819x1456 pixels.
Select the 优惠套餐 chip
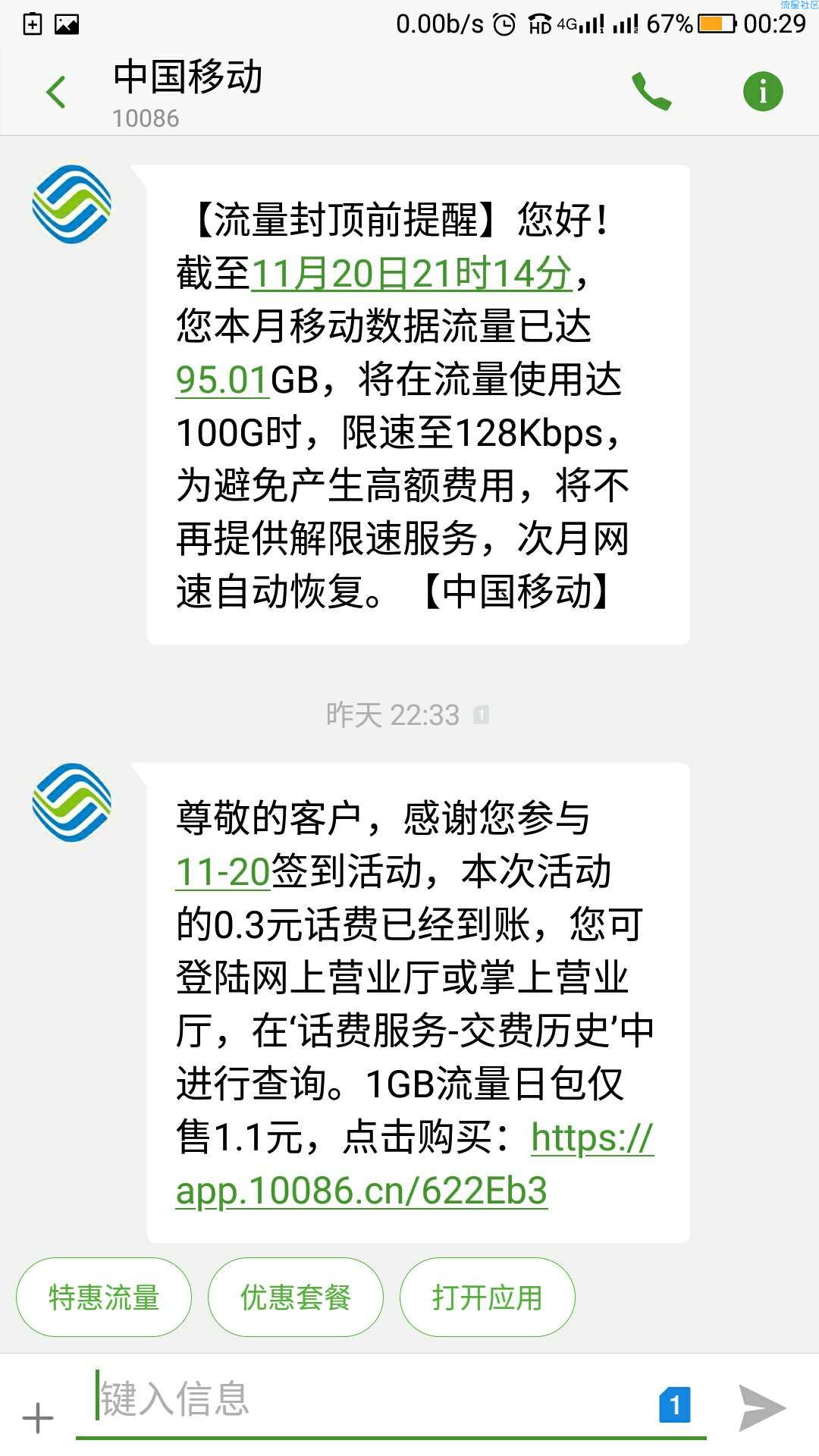click(296, 1298)
